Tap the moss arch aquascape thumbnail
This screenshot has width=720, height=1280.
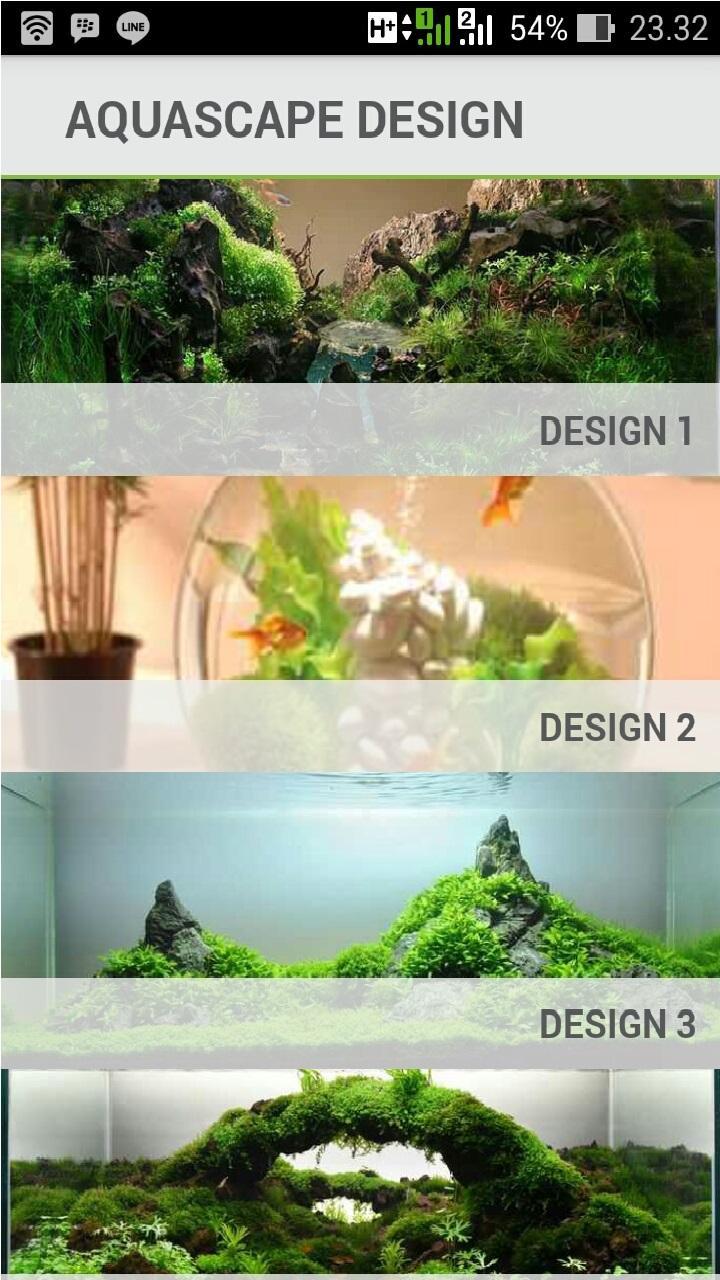tap(360, 1170)
